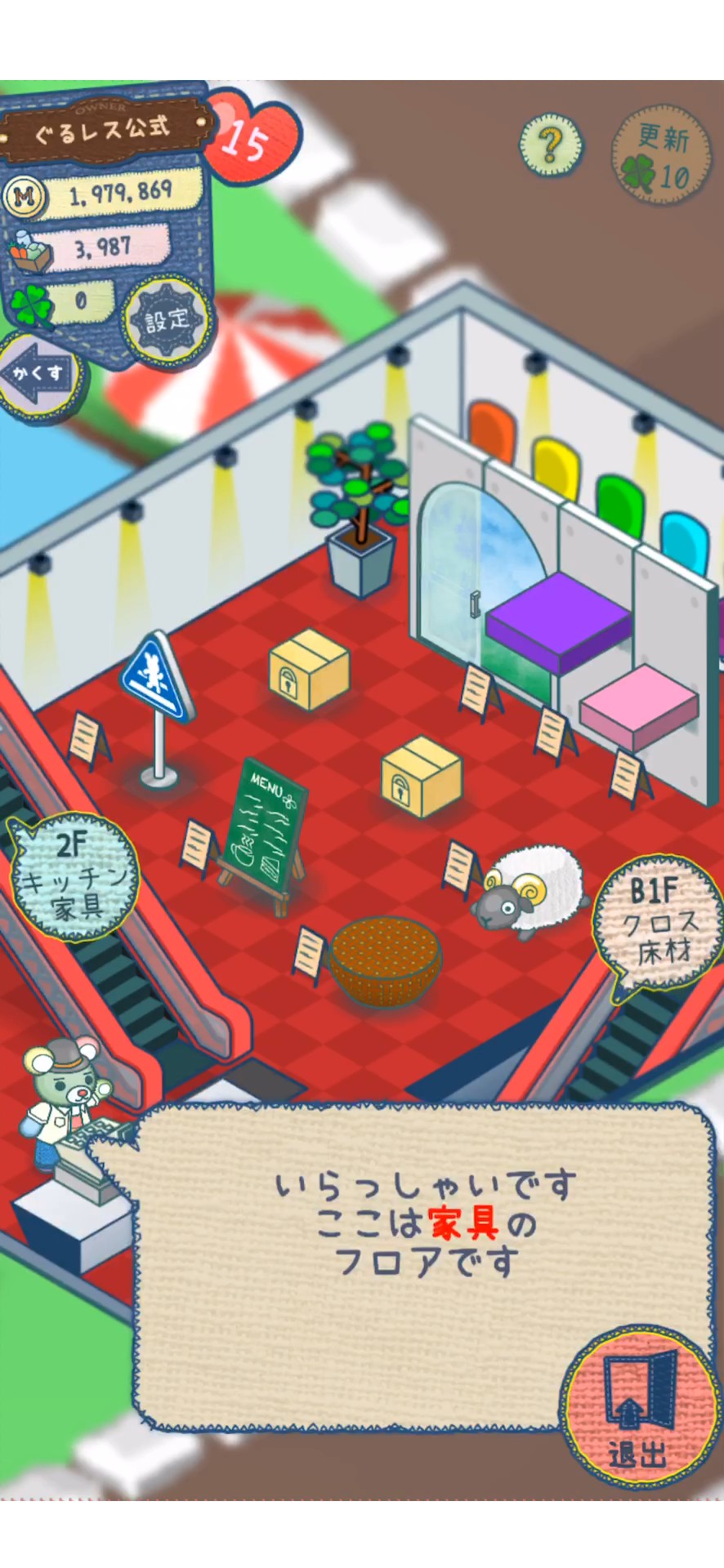Open the 設定 settings gear
Screen dimensions: 724x1568
pos(168,320)
